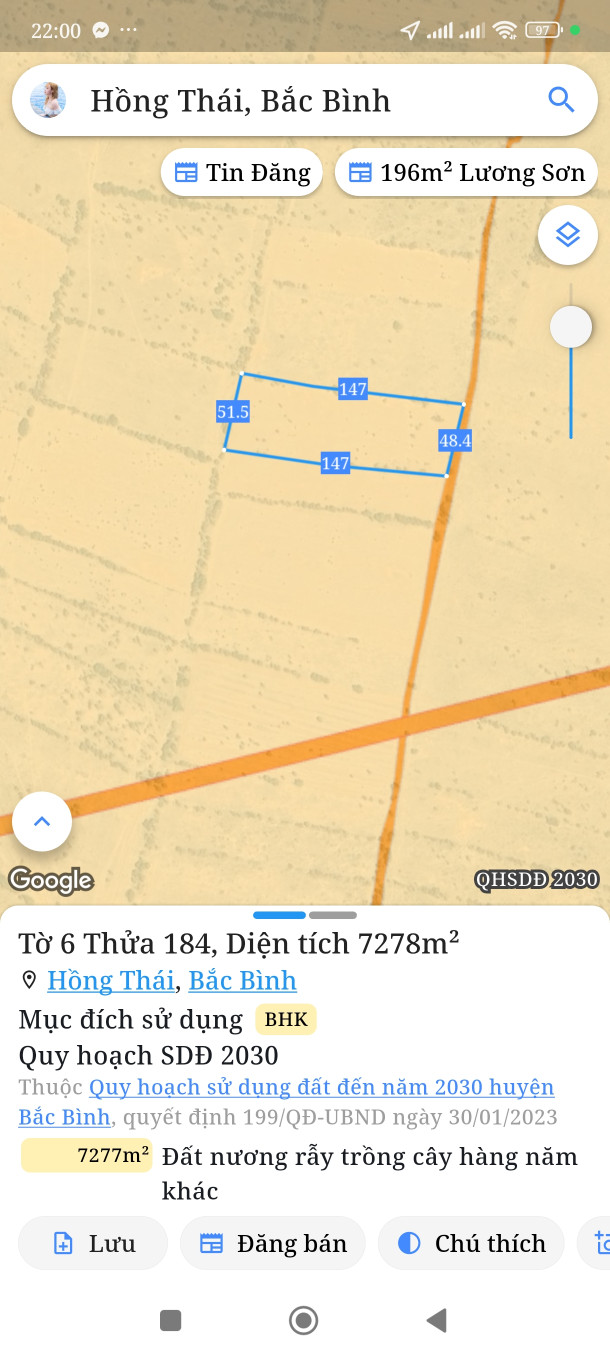Open the map layers button
The image size is (610, 1356).
click(568, 235)
